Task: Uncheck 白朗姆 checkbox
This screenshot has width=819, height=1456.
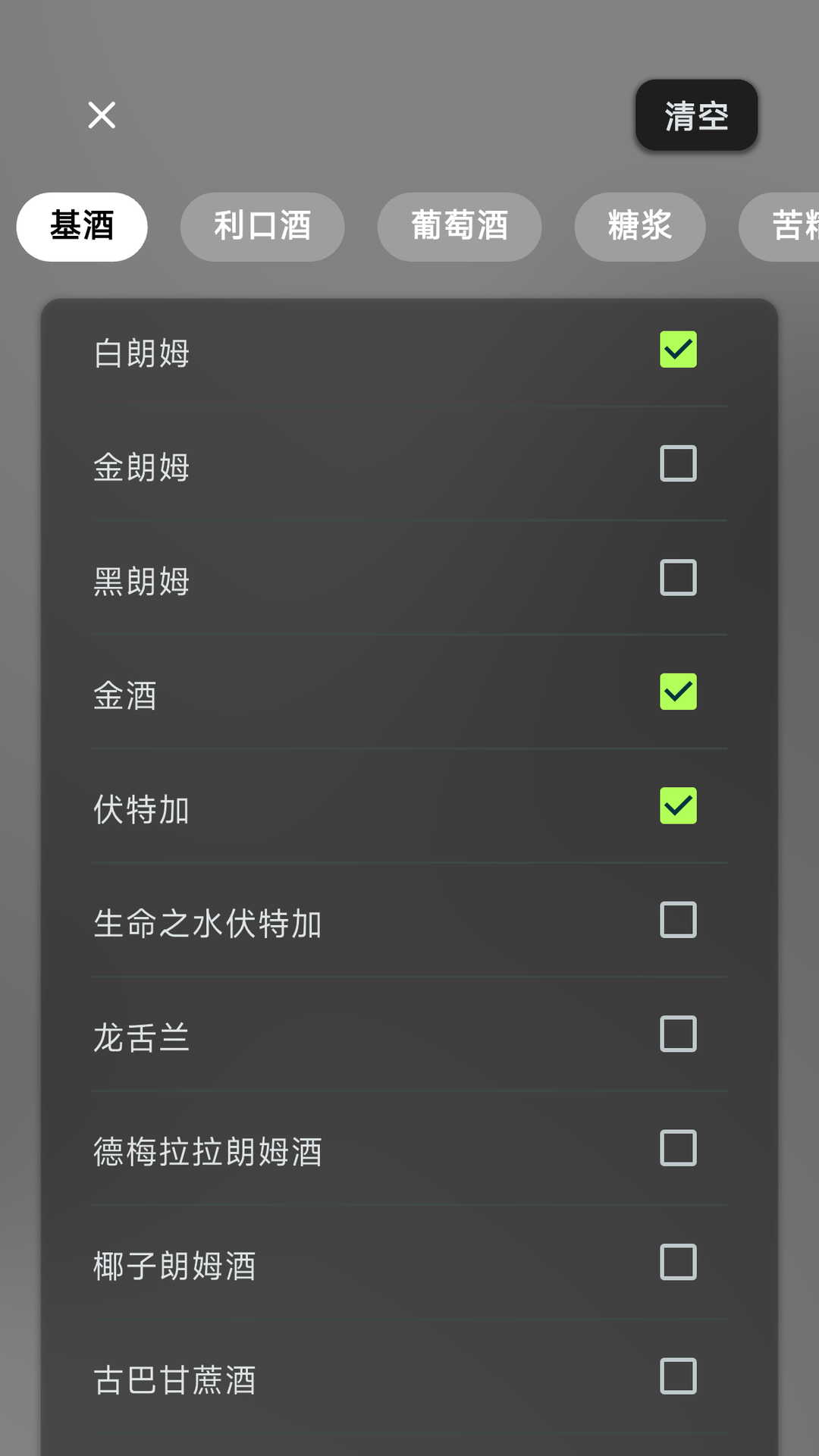Action: pos(678,350)
